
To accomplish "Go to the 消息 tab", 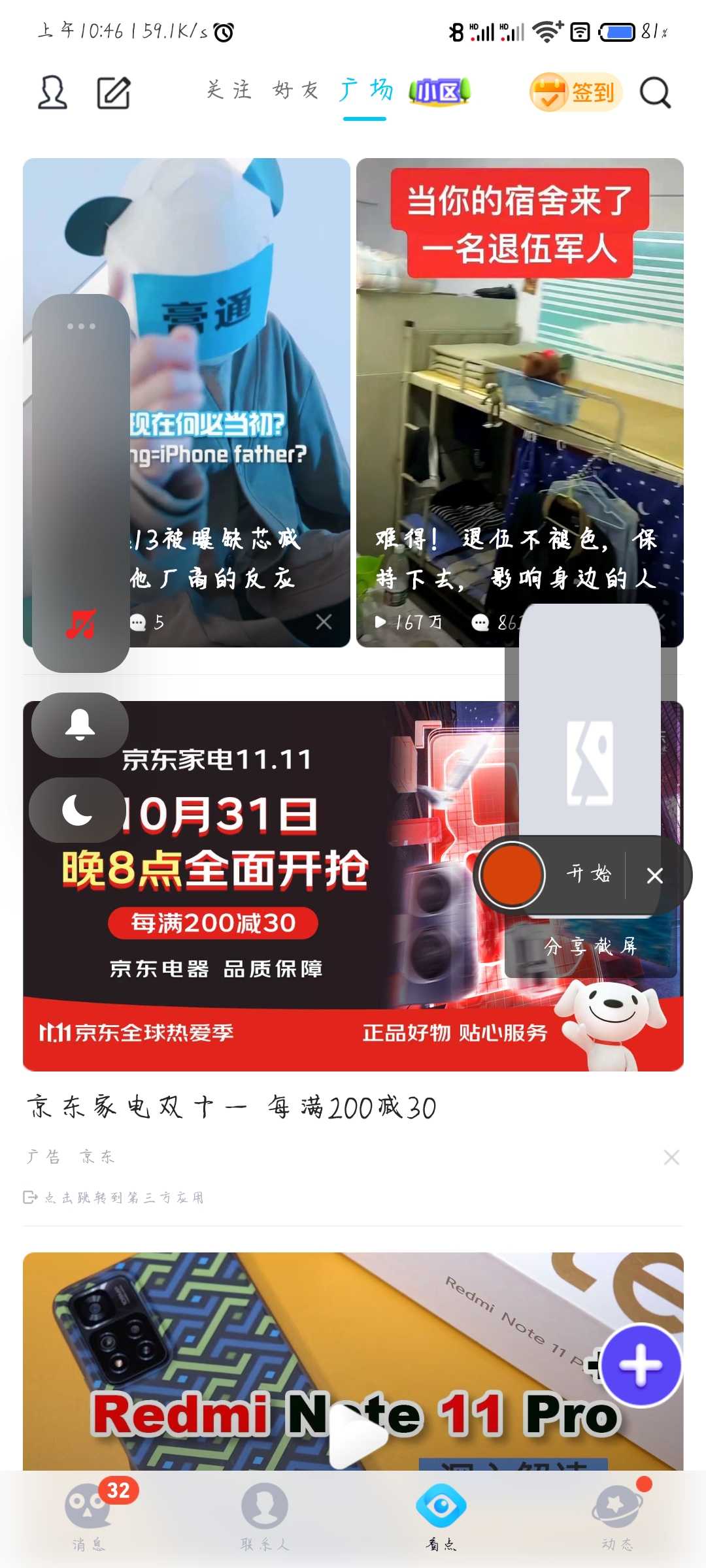I will [89, 1516].
